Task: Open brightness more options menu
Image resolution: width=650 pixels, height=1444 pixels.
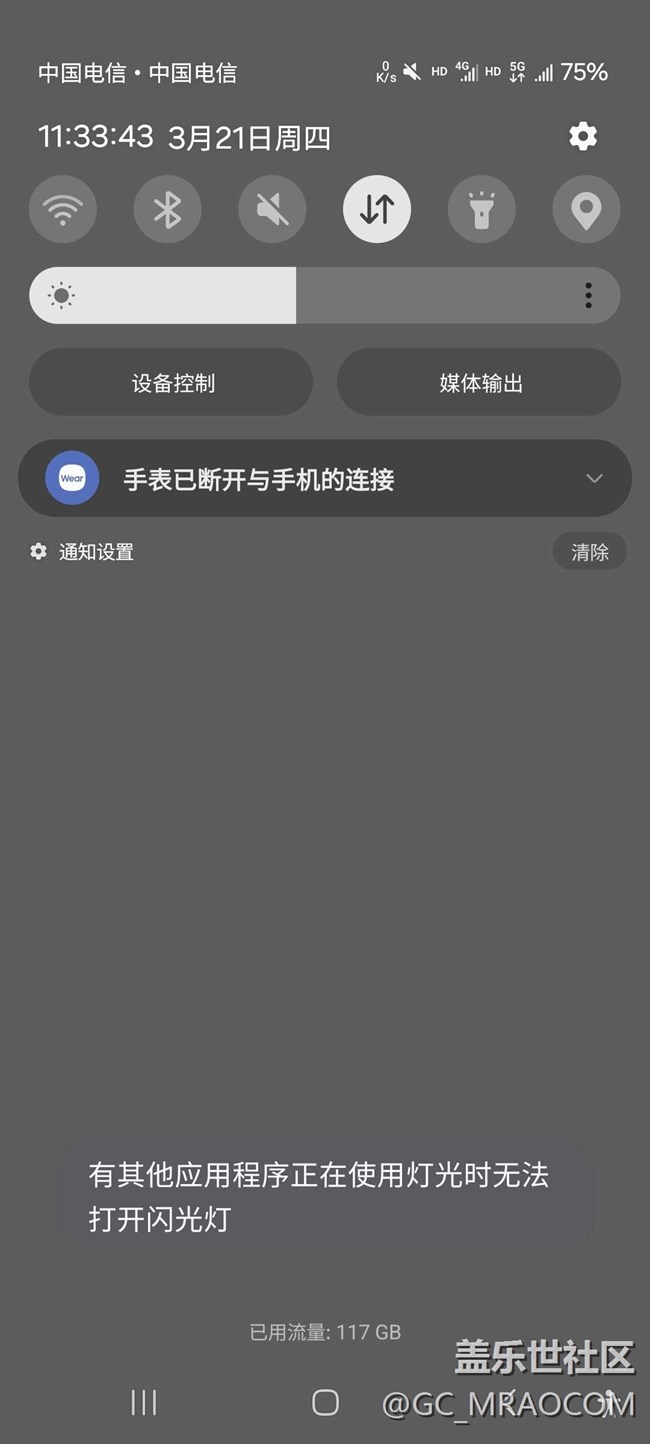Action: (588, 295)
